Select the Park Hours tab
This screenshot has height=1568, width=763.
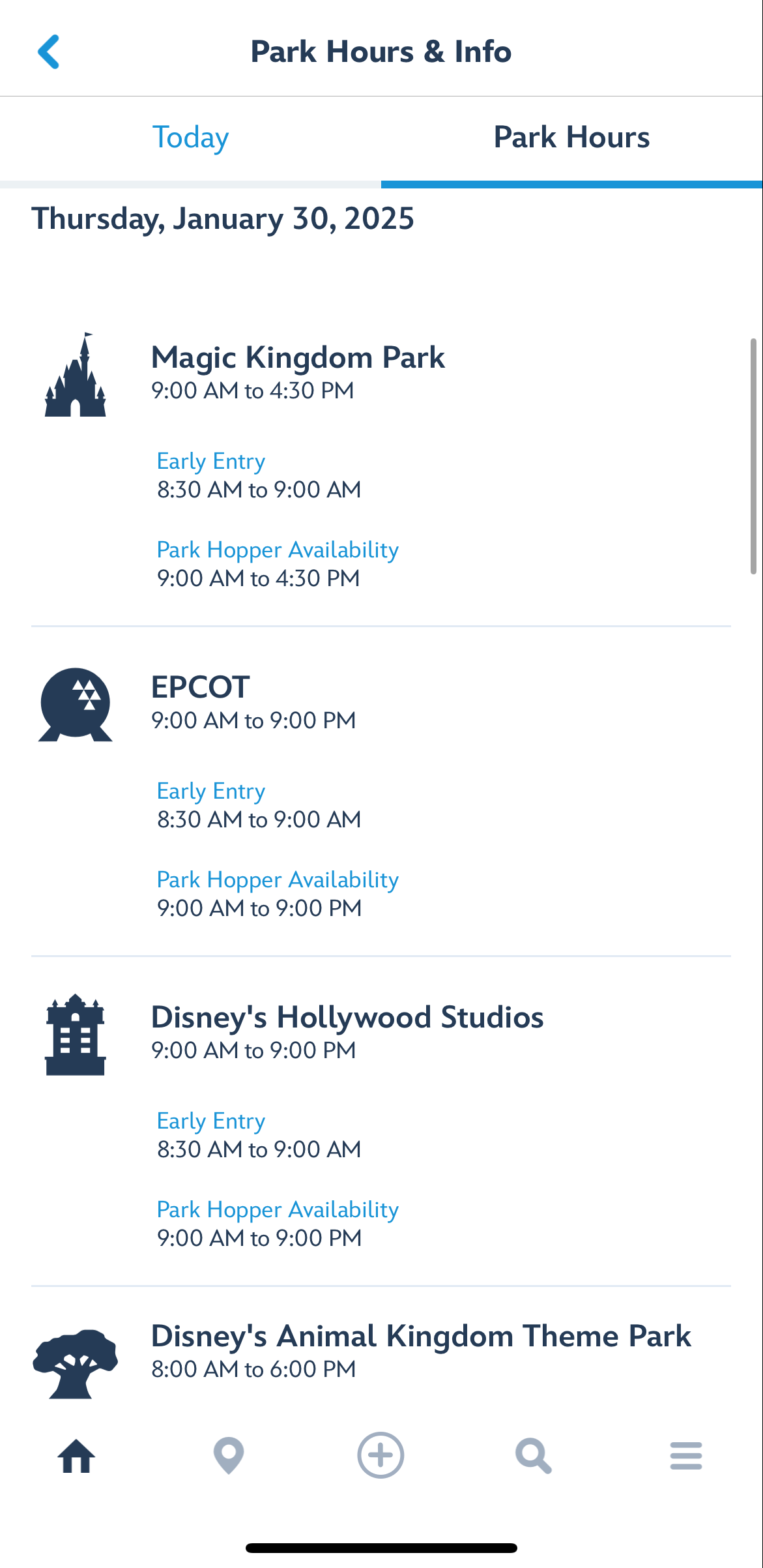[x=571, y=138]
